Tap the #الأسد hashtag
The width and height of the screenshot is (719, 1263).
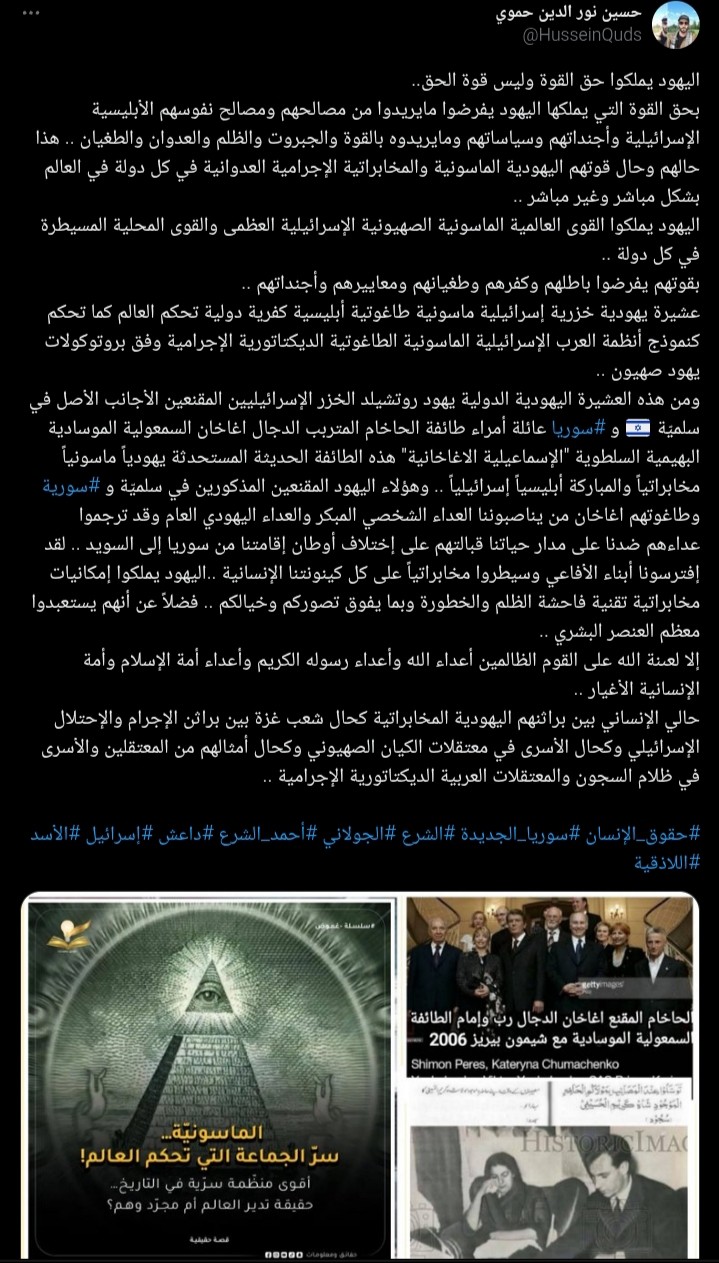46,834
